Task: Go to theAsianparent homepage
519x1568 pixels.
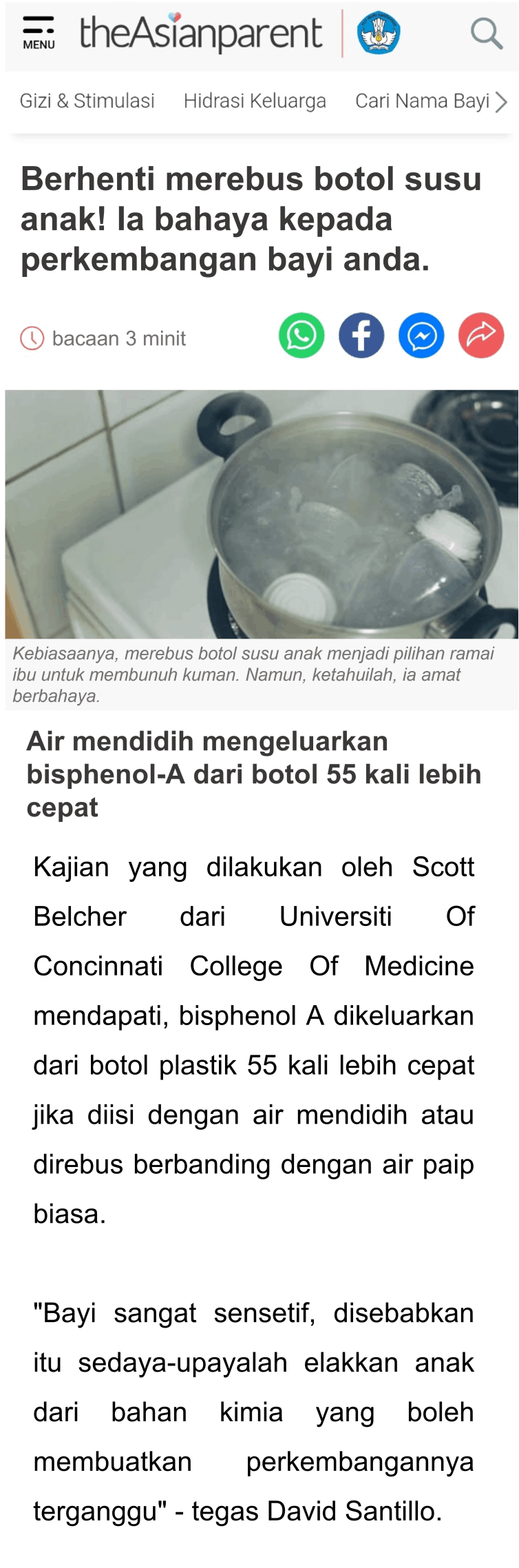Action: click(200, 33)
